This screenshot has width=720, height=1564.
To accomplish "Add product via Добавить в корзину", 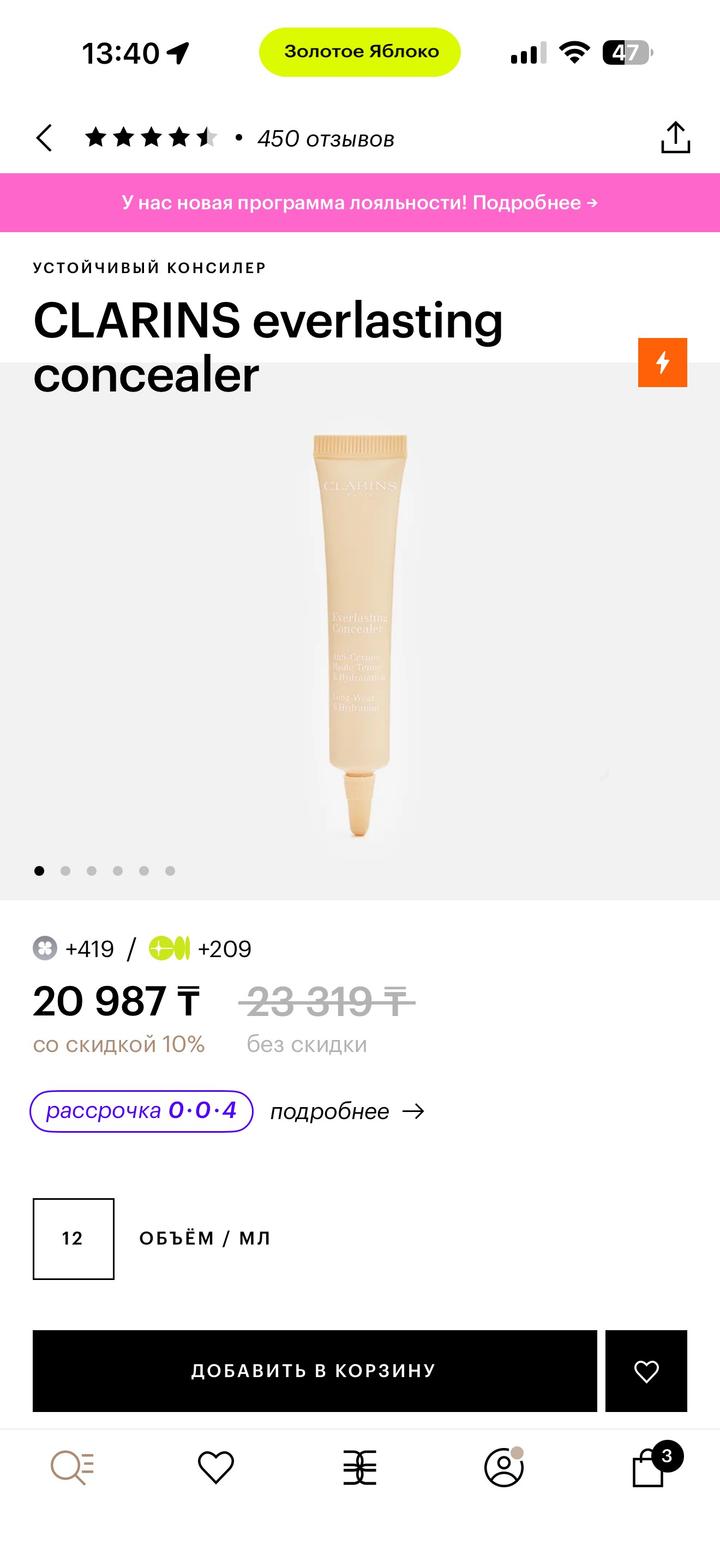I will [314, 1371].
